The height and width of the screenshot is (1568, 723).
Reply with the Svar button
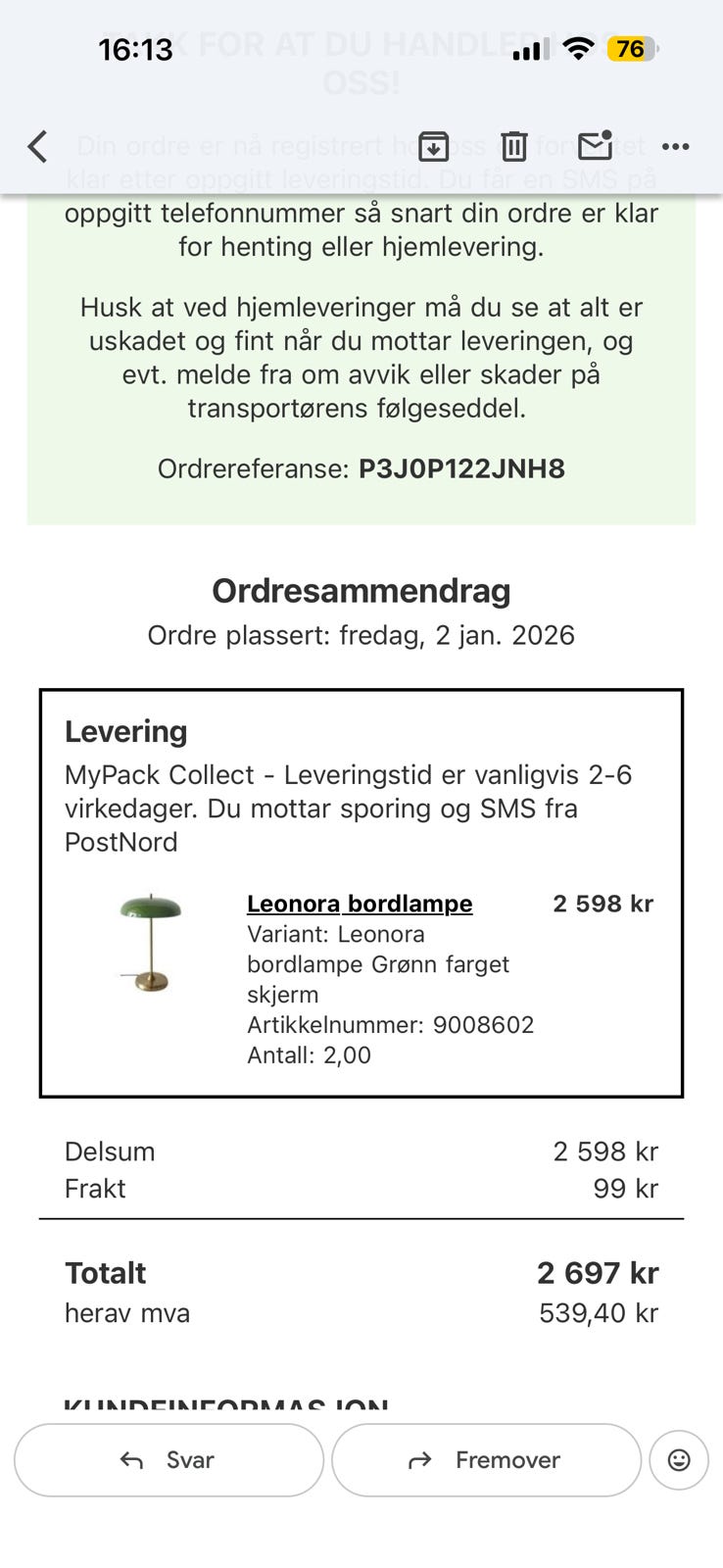pos(168,1460)
